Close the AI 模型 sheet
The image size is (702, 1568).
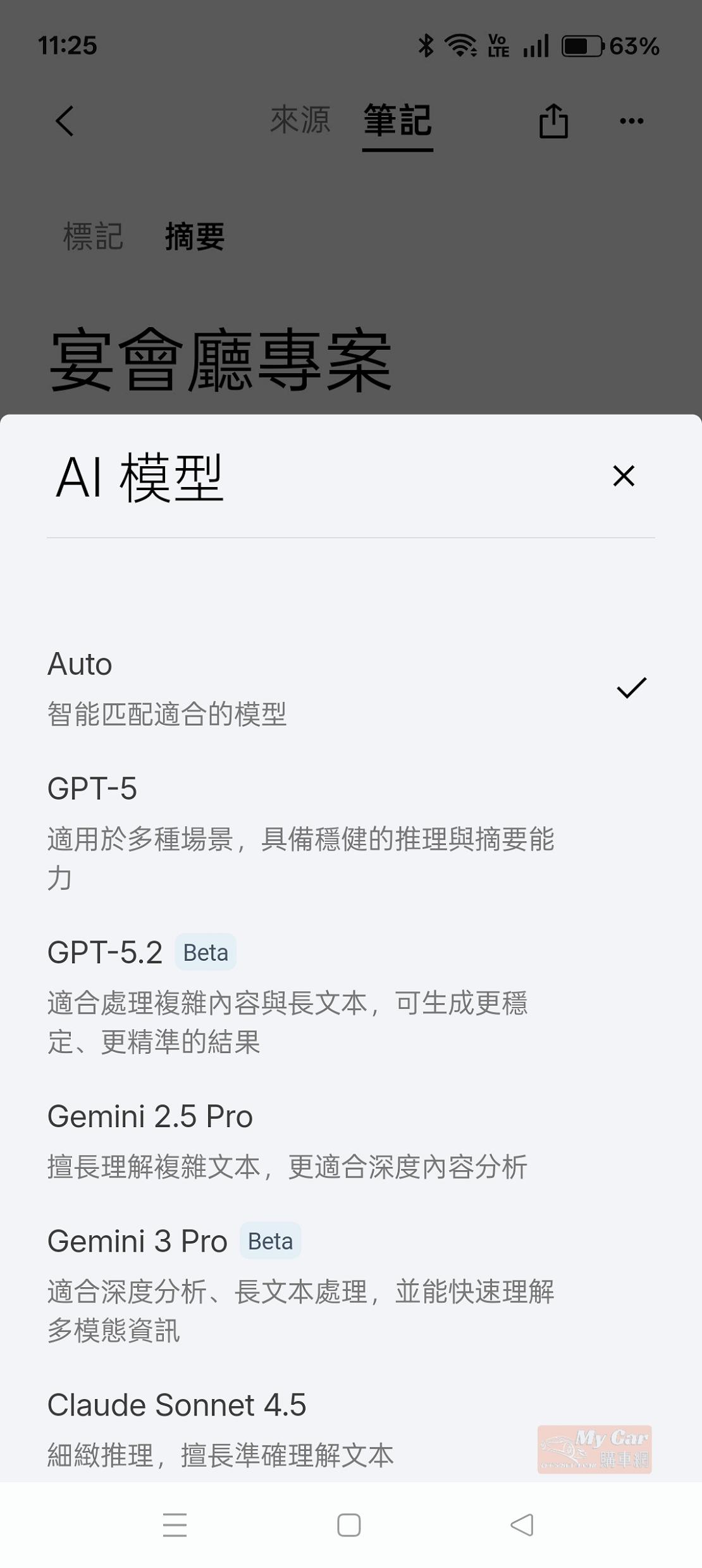[x=624, y=476]
